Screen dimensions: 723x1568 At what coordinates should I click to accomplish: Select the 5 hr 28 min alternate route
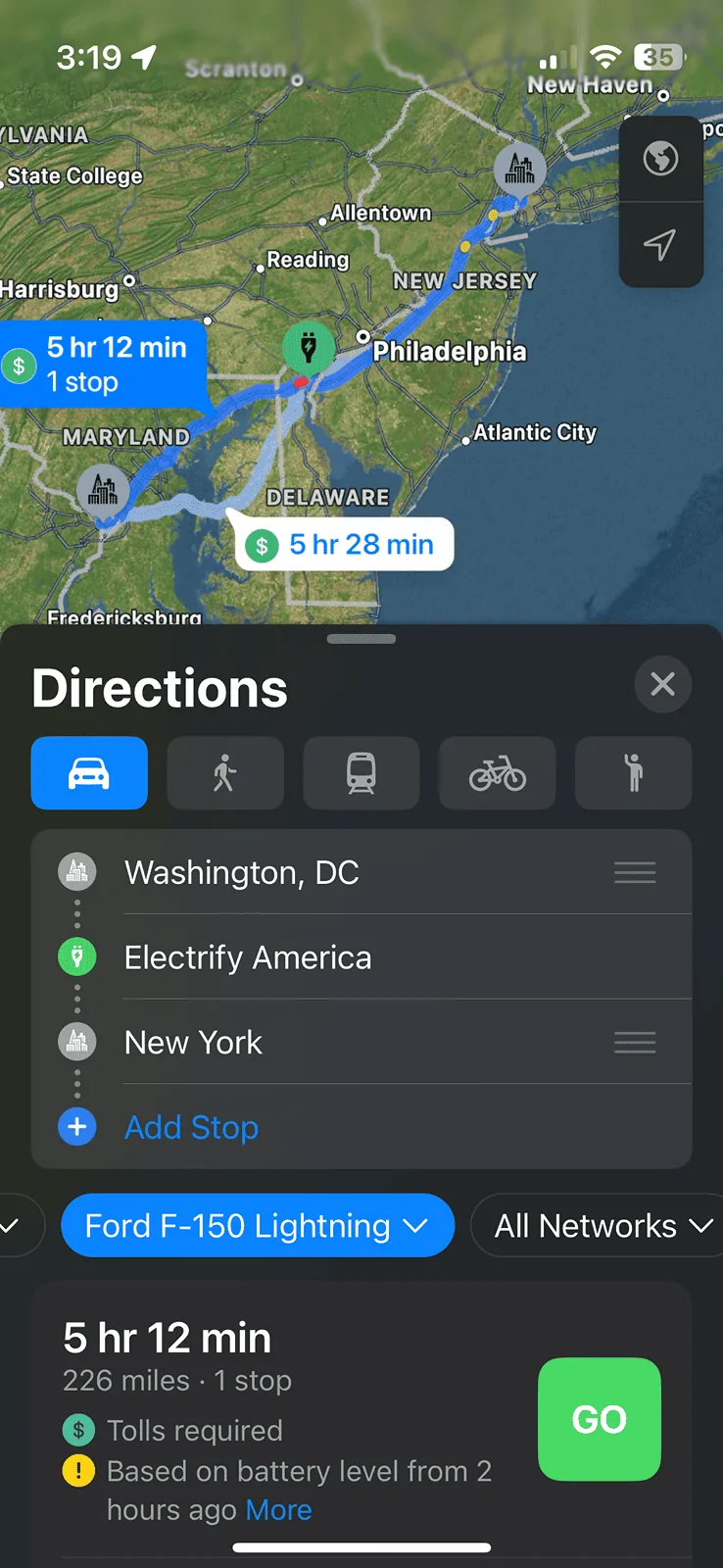click(345, 544)
